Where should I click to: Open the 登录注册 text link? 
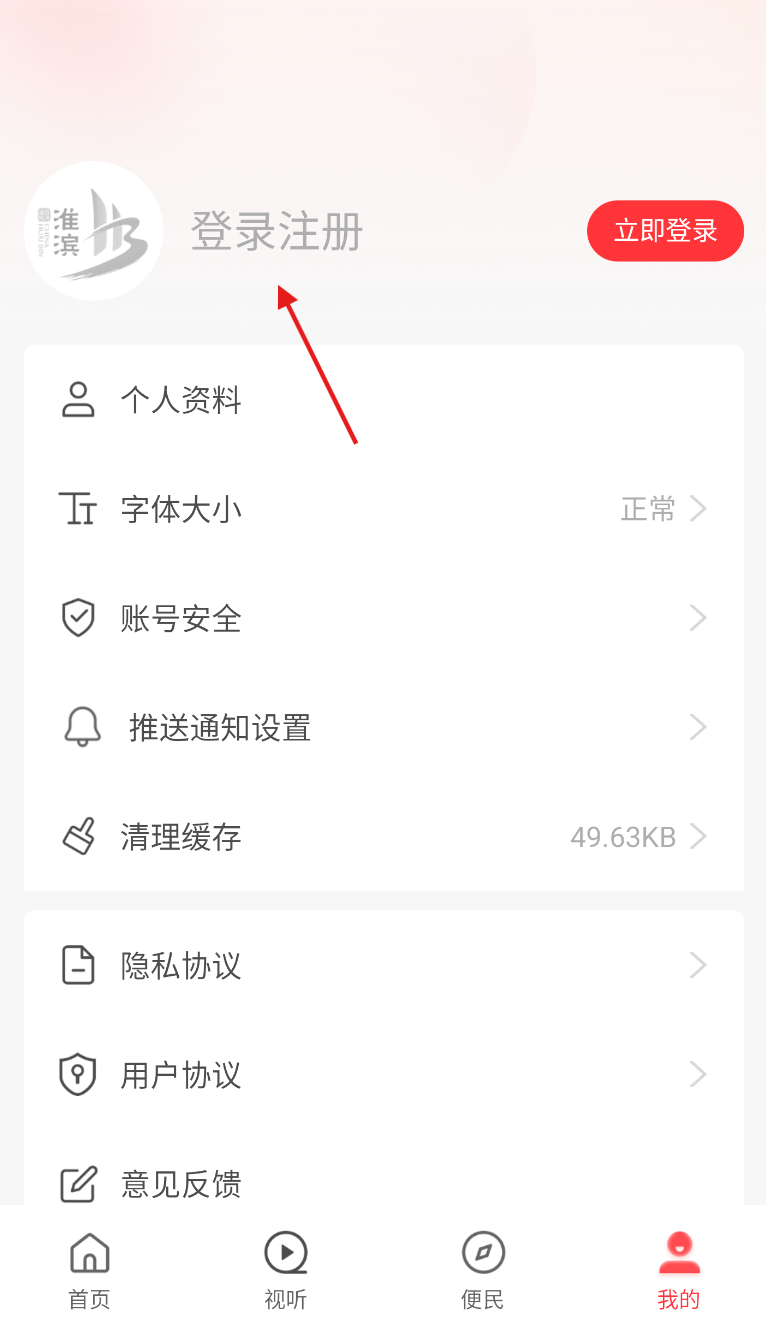click(x=277, y=232)
